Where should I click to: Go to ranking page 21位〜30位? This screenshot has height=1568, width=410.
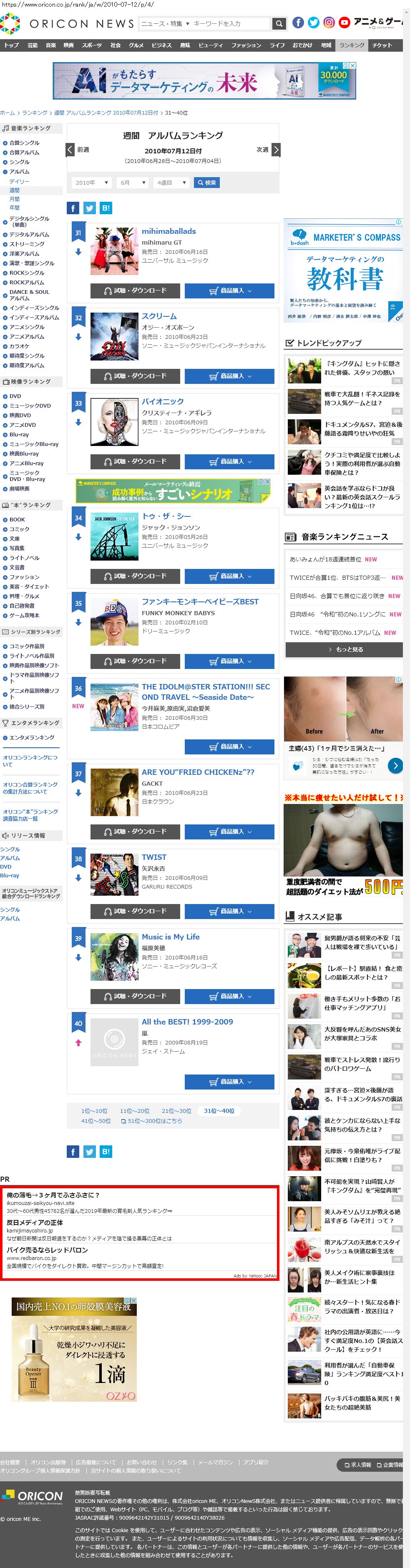pyautogui.click(x=176, y=1111)
